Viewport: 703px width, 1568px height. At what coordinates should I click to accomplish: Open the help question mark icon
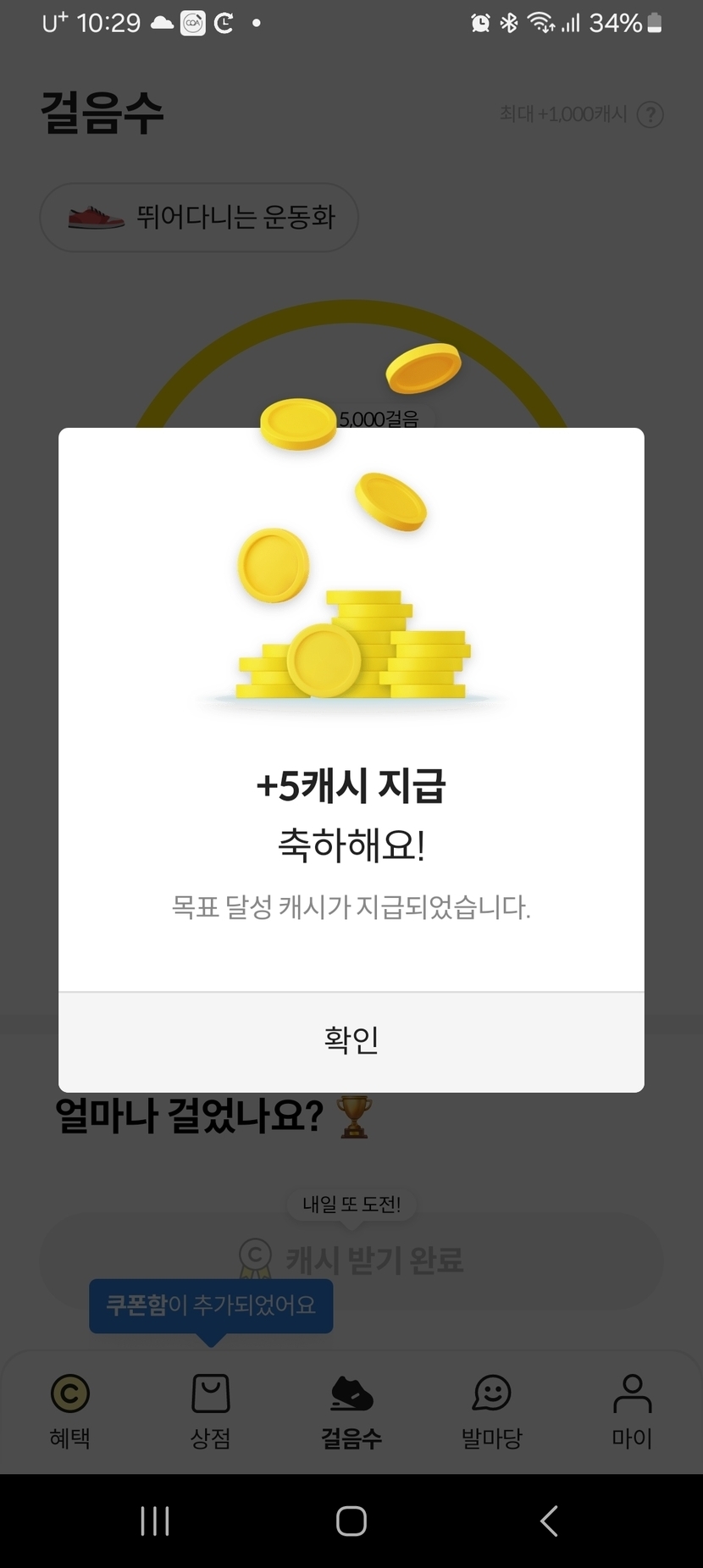point(650,114)
